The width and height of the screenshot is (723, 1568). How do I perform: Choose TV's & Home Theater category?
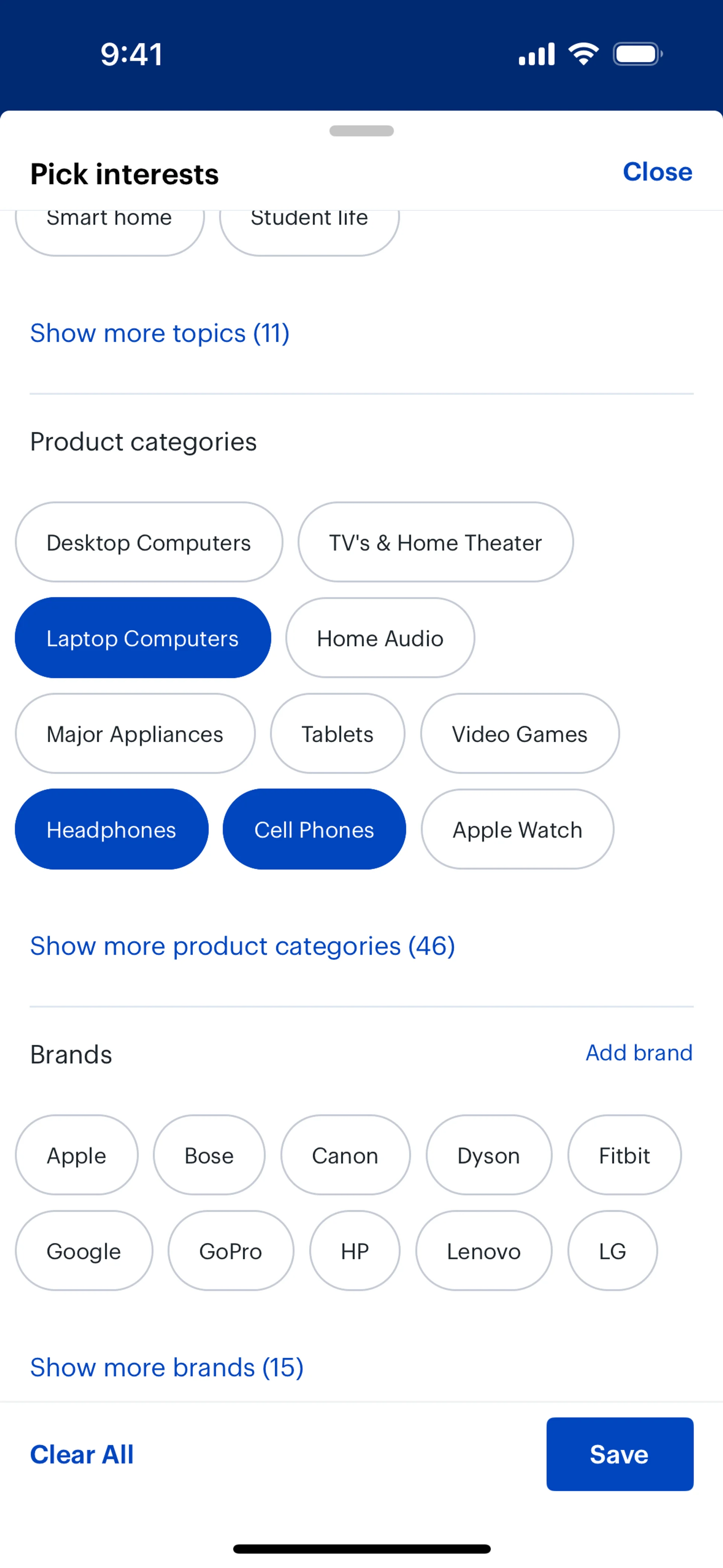click(435, 543)
